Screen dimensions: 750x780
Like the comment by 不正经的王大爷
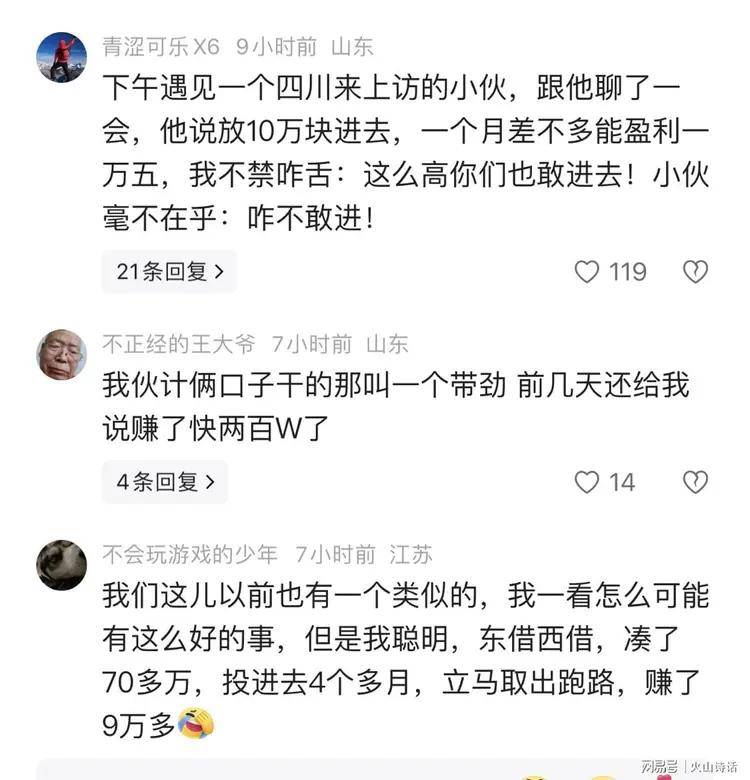587,482
